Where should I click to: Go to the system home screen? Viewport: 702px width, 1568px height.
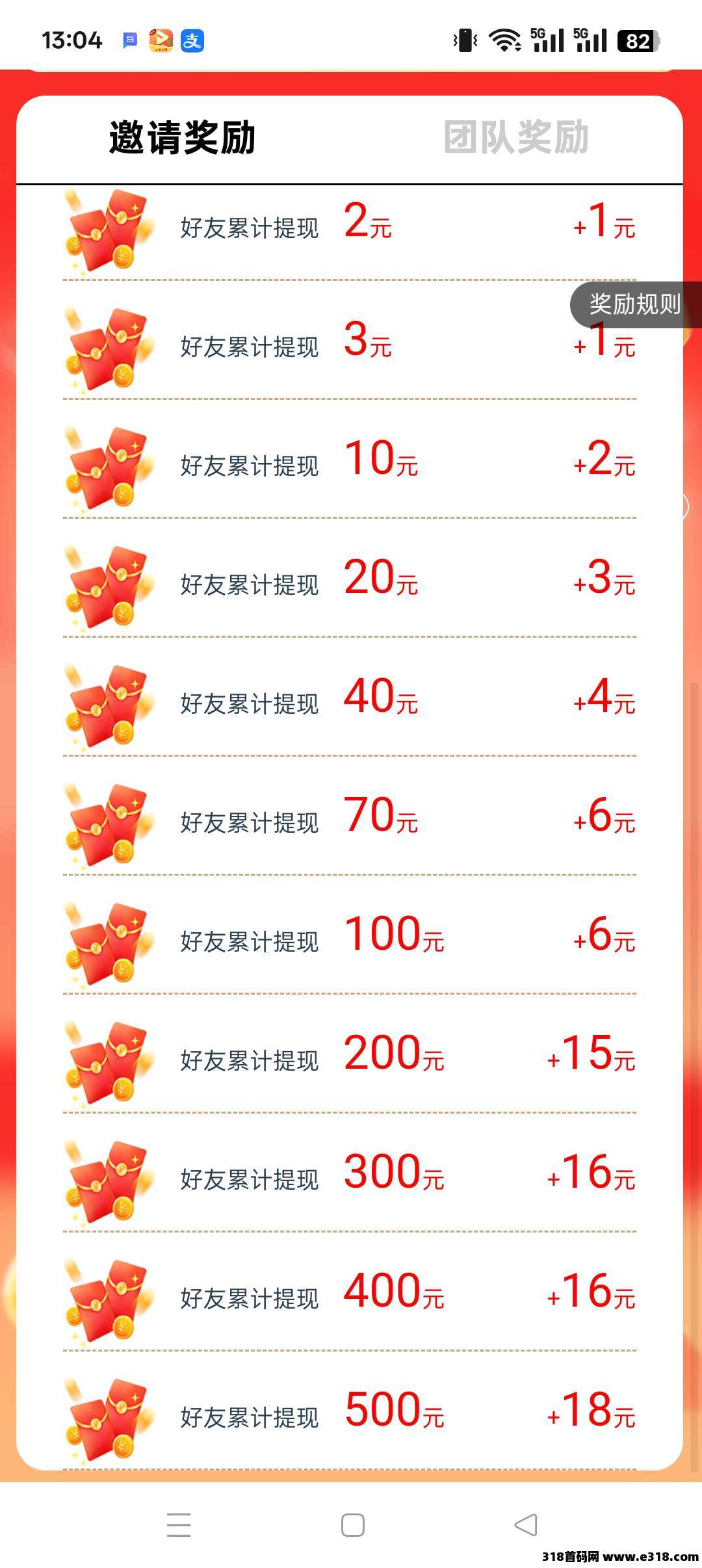tap(352, 1524)
